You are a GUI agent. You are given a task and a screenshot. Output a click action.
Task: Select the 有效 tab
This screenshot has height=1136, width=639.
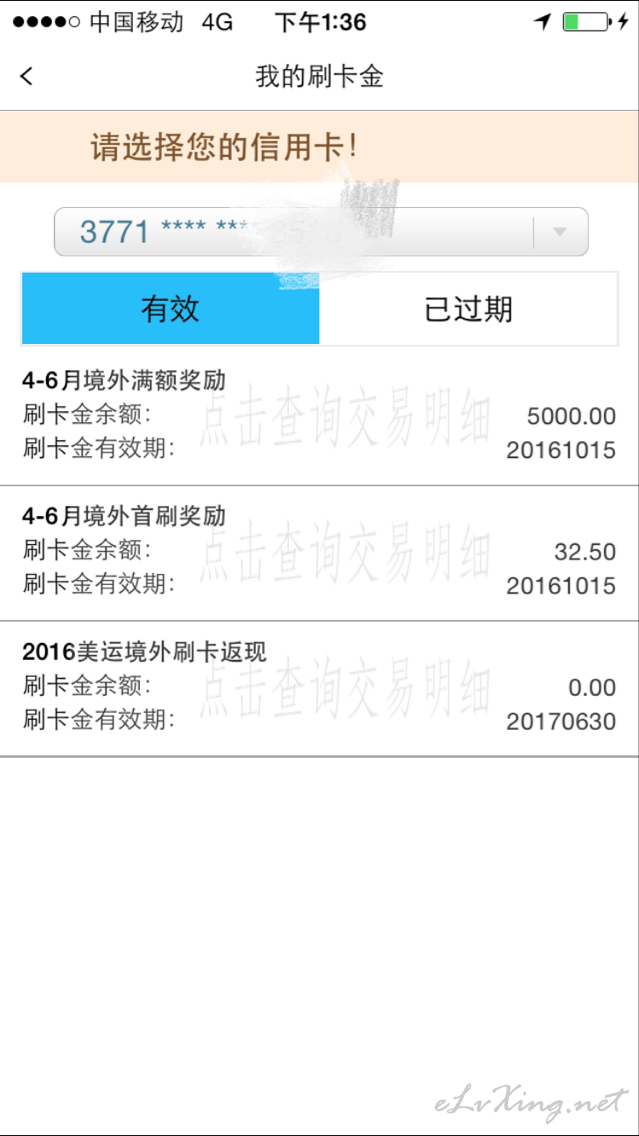[170, 309]
